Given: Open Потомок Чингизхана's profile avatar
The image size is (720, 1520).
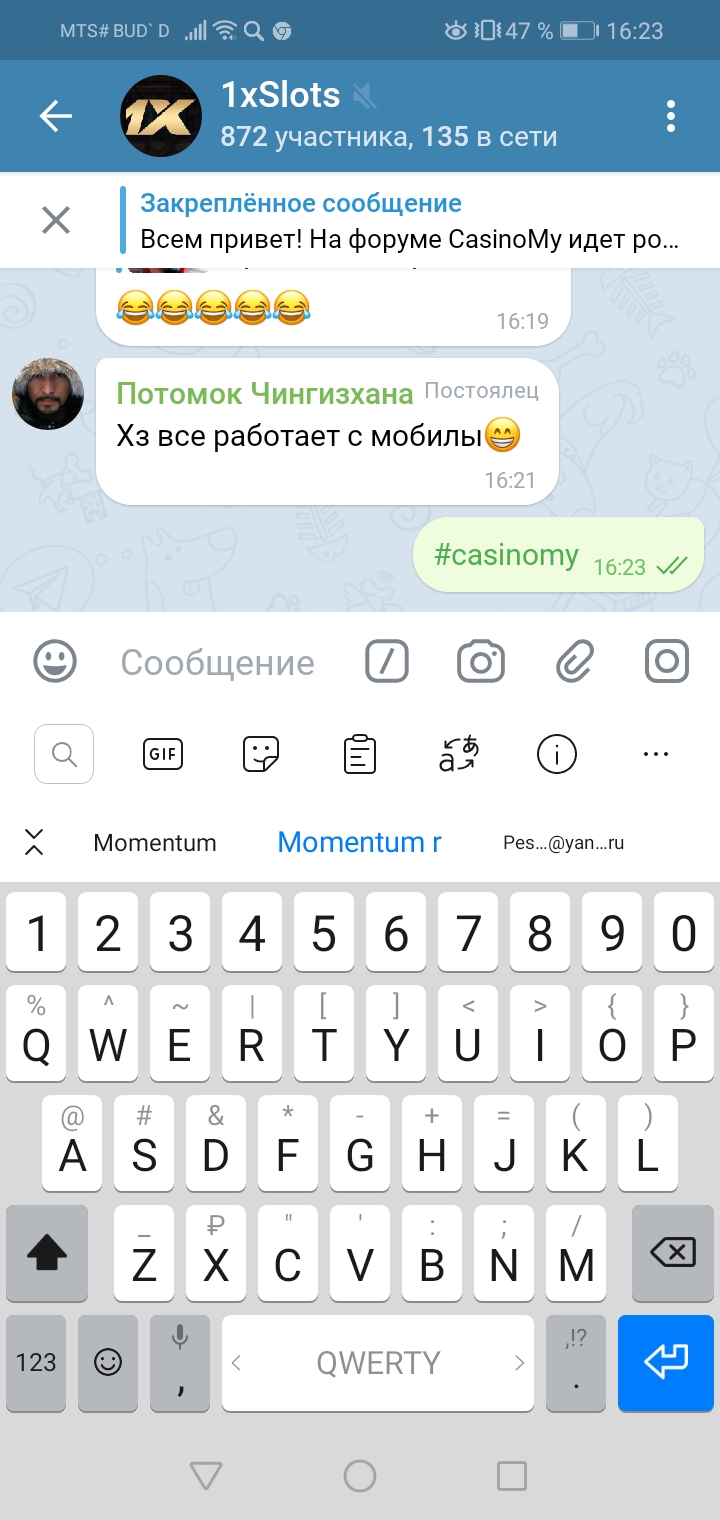Looking at the screenshot, I should tap(47, 394).
